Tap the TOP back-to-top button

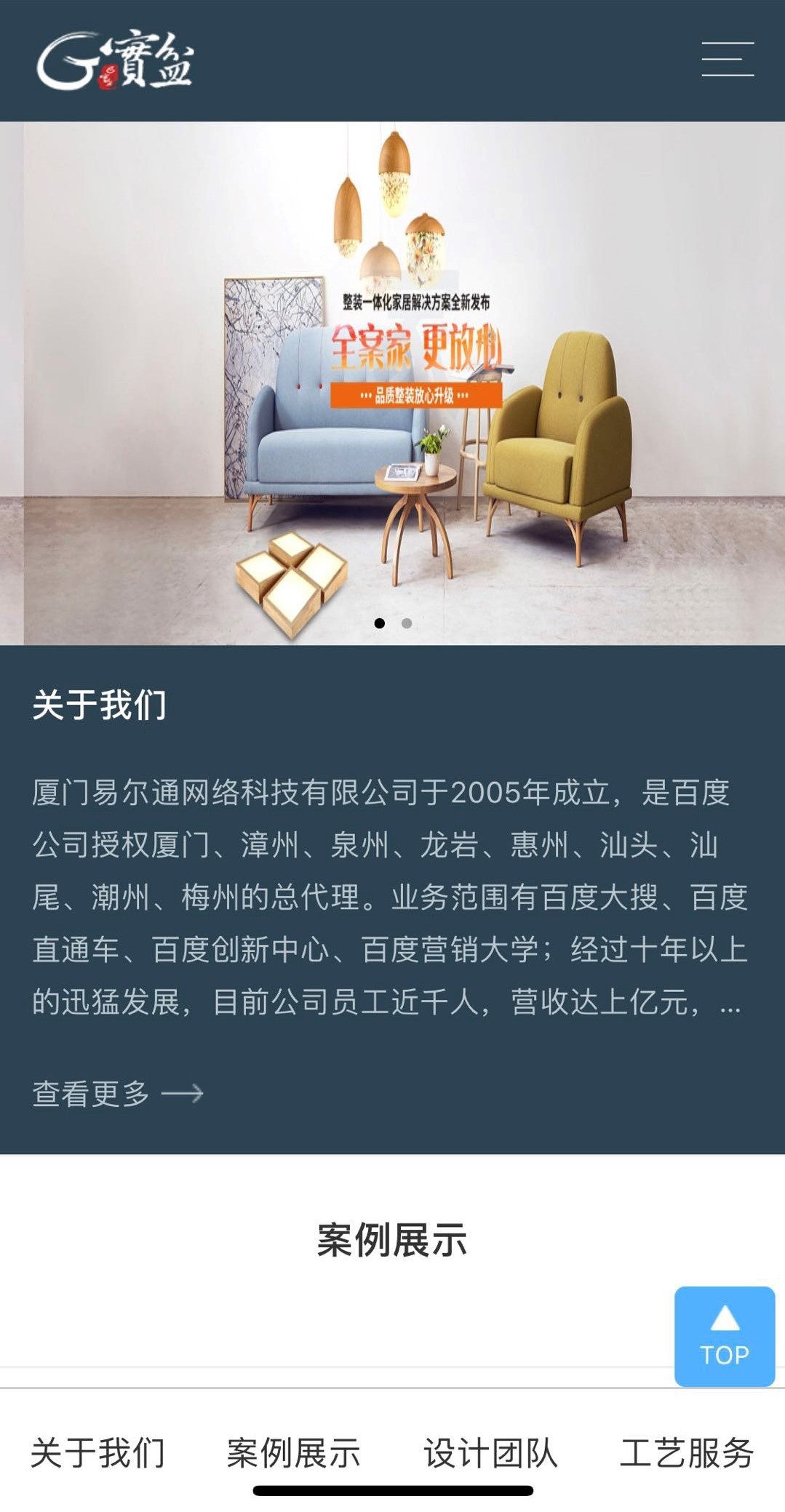pos(724,1336)
